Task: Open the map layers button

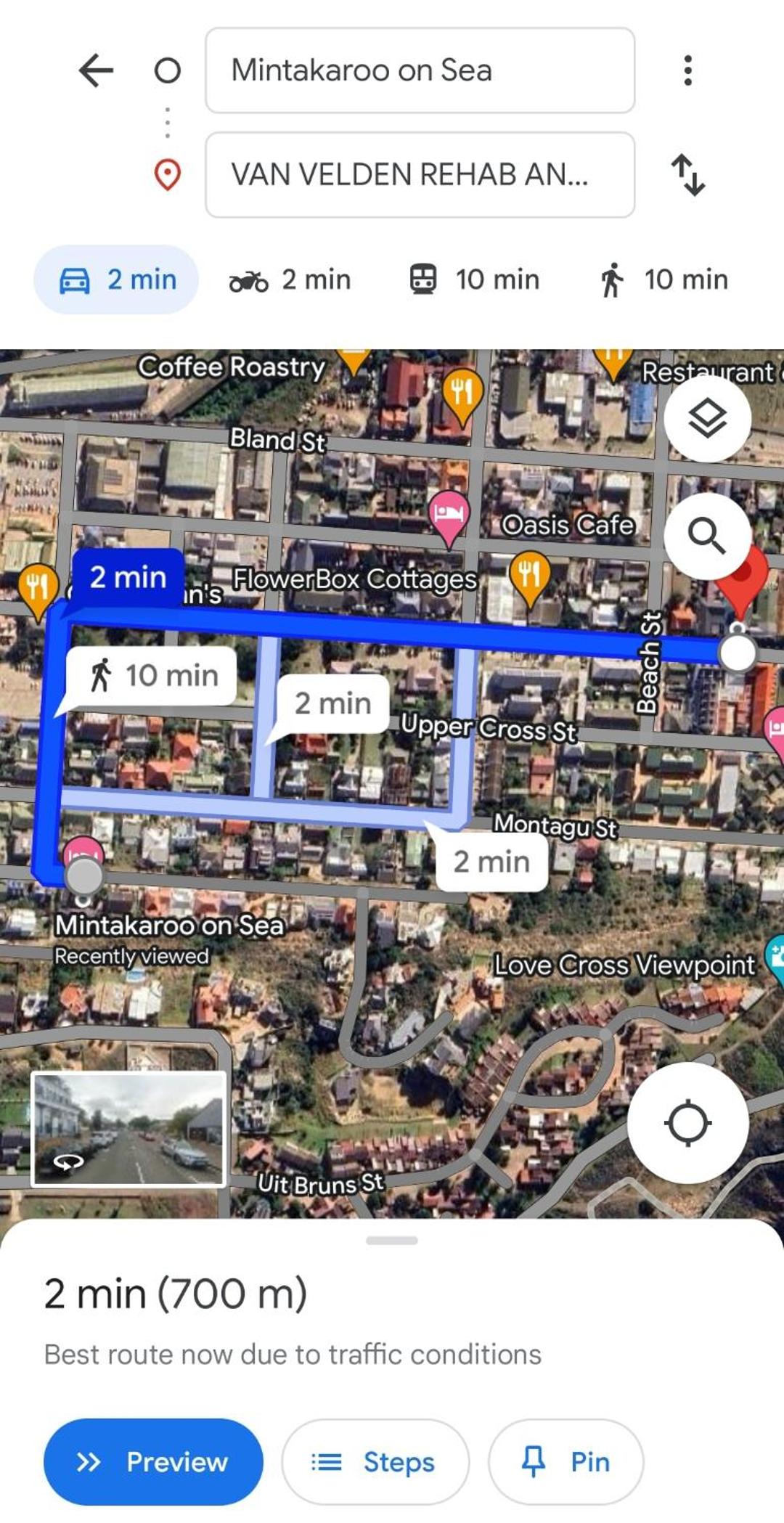Action: [707, 418]
